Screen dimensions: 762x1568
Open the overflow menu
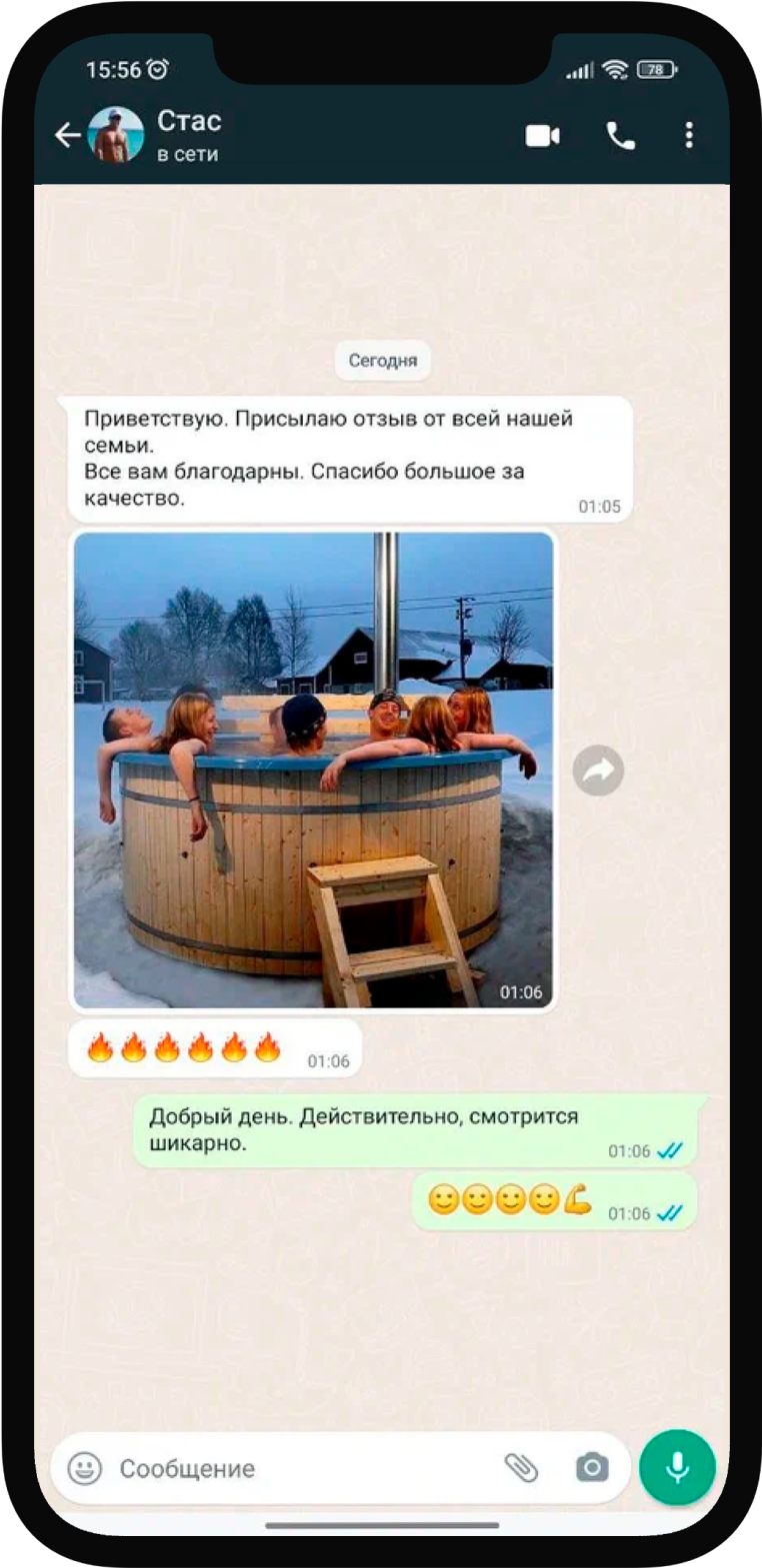point(689,136)
